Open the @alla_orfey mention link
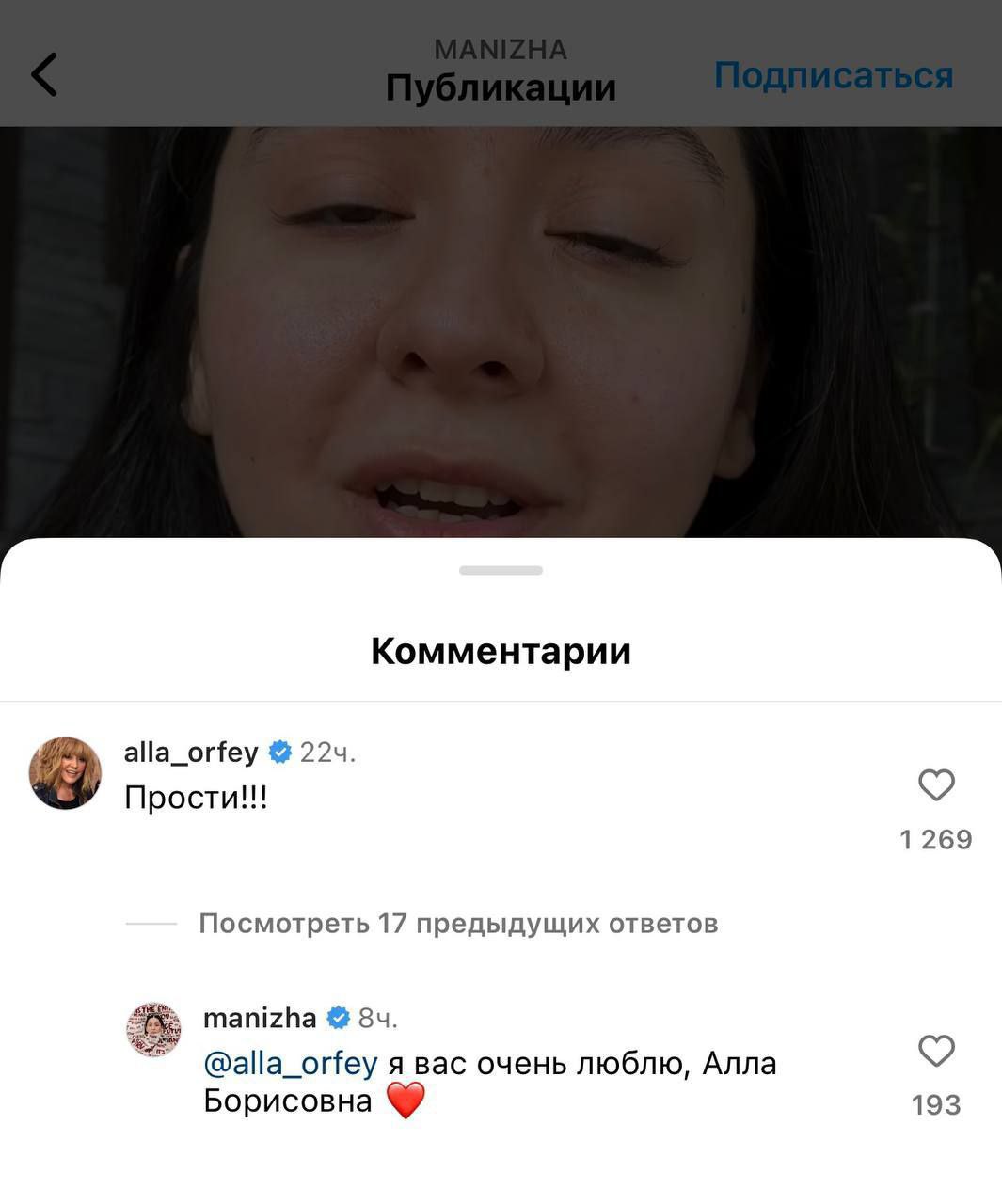The image size is (1002, 1204). (290, 1064)
